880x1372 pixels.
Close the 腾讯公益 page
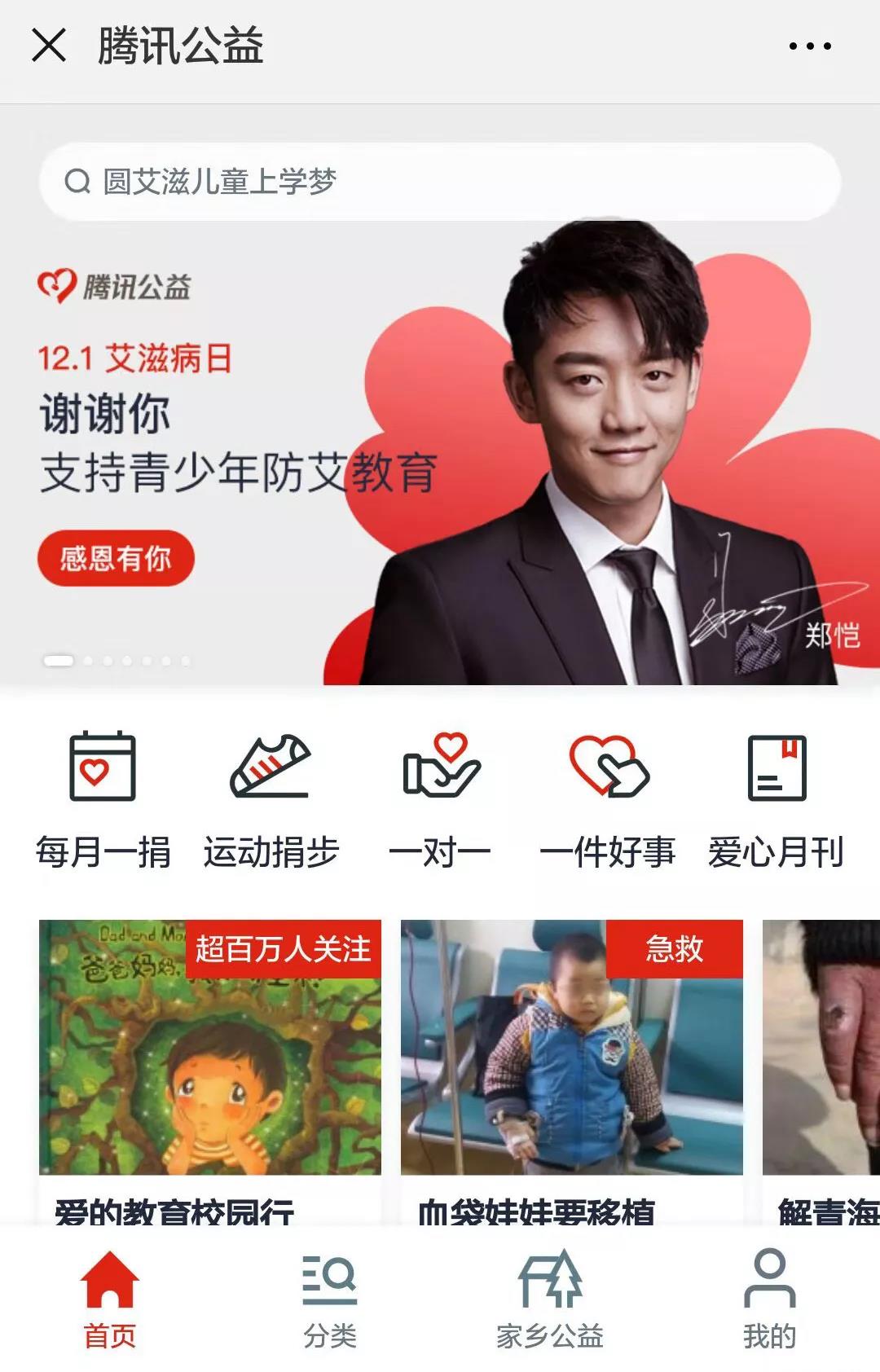(49, 45)
